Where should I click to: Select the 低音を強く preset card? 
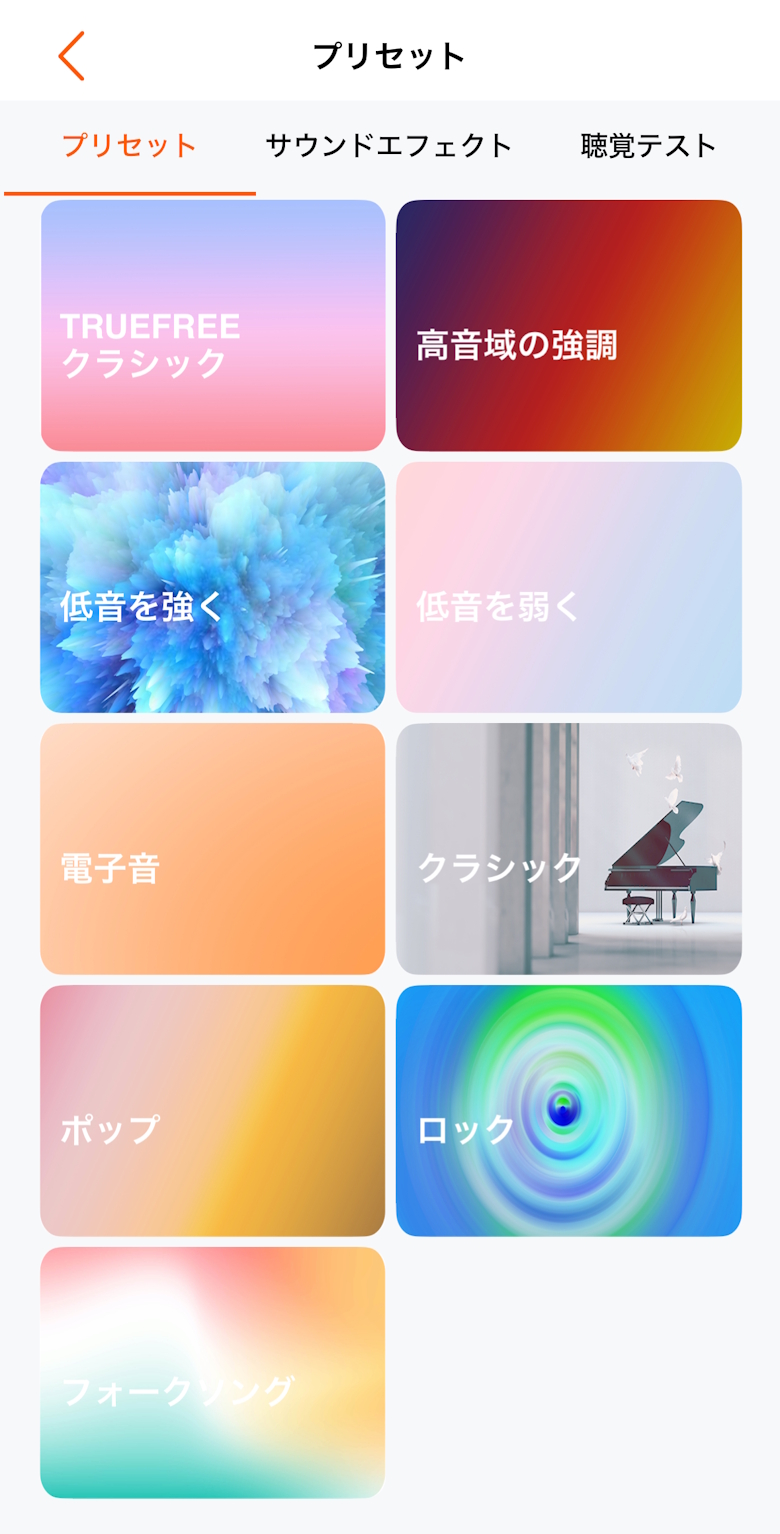(213, 587)
